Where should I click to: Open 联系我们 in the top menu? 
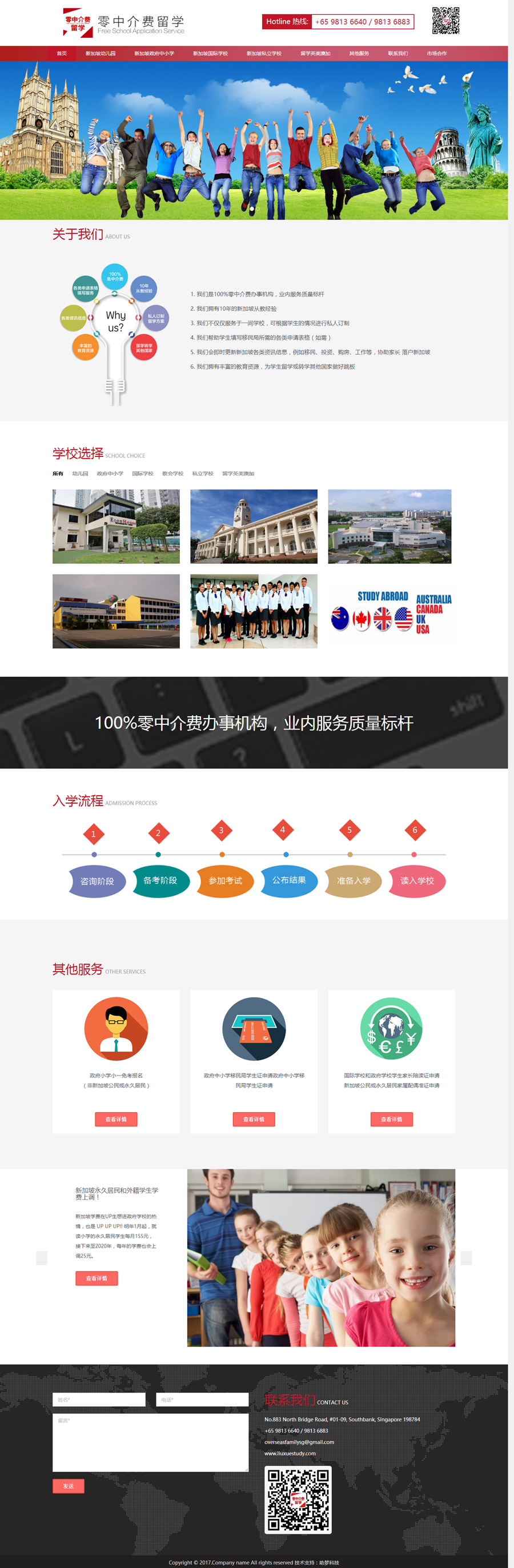(x=398, y=54)
